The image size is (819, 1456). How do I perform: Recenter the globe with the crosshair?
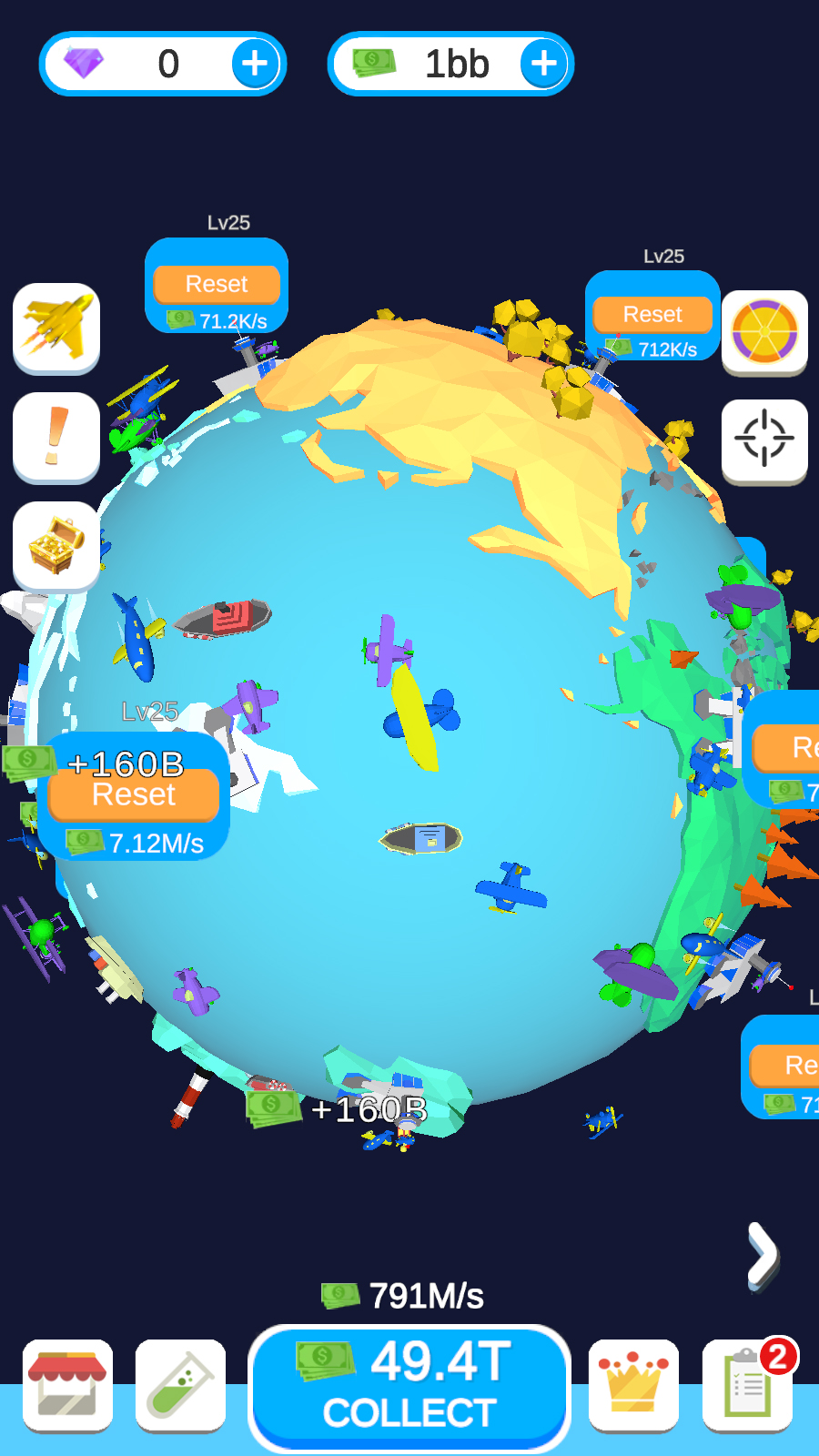(764, 440)
